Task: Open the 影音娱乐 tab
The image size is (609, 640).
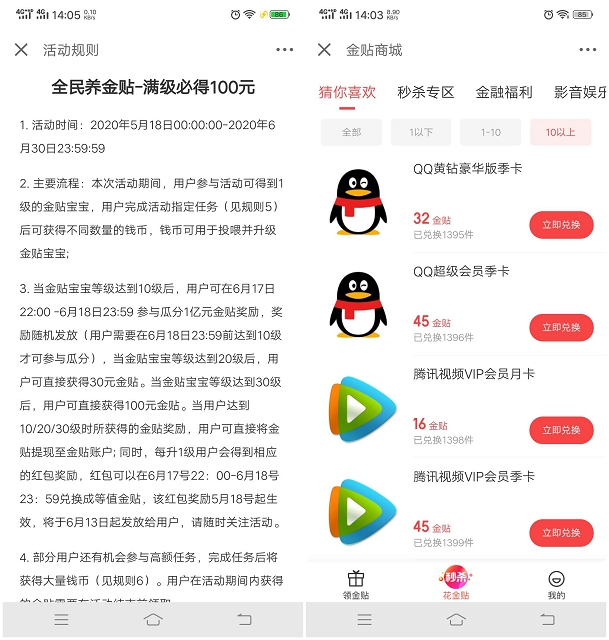Action: 580,92
